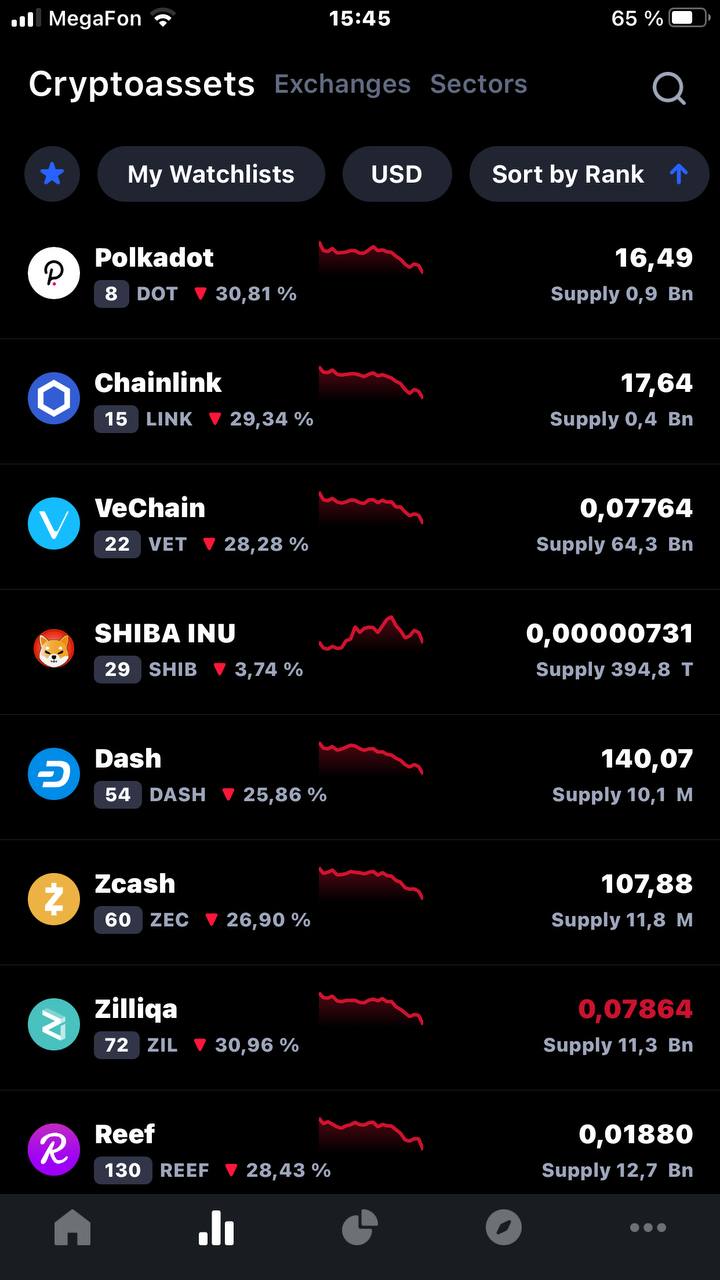Open the Chainlink asset row
Screen dimensions: 720x1280
[x=360, y=400]
